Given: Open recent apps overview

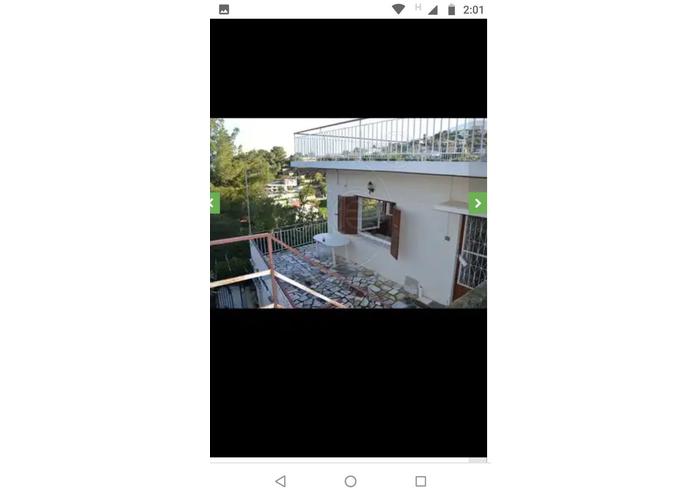Looking at the screenshot, I should coord(420,481).
